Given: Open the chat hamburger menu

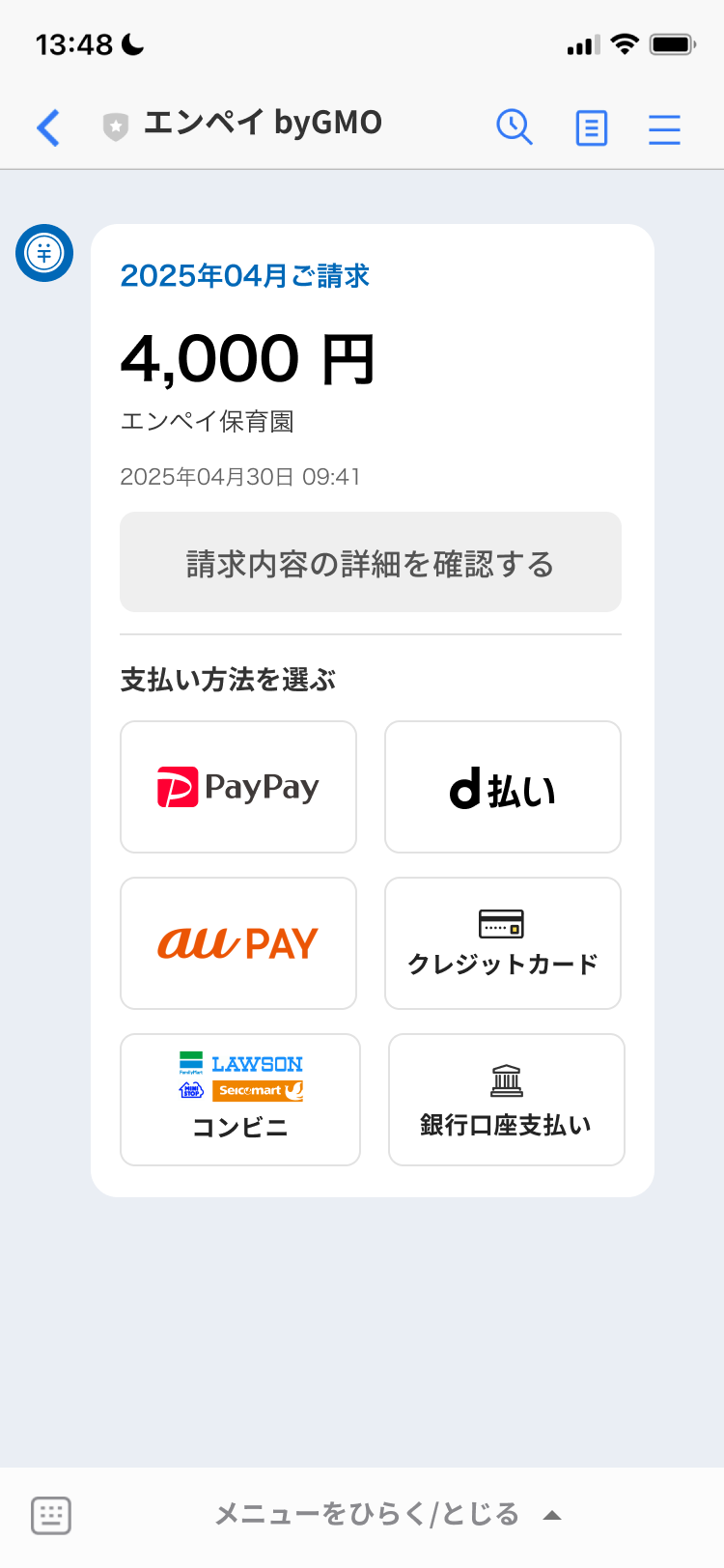Looking at the screenshot, I should (664, 127).
